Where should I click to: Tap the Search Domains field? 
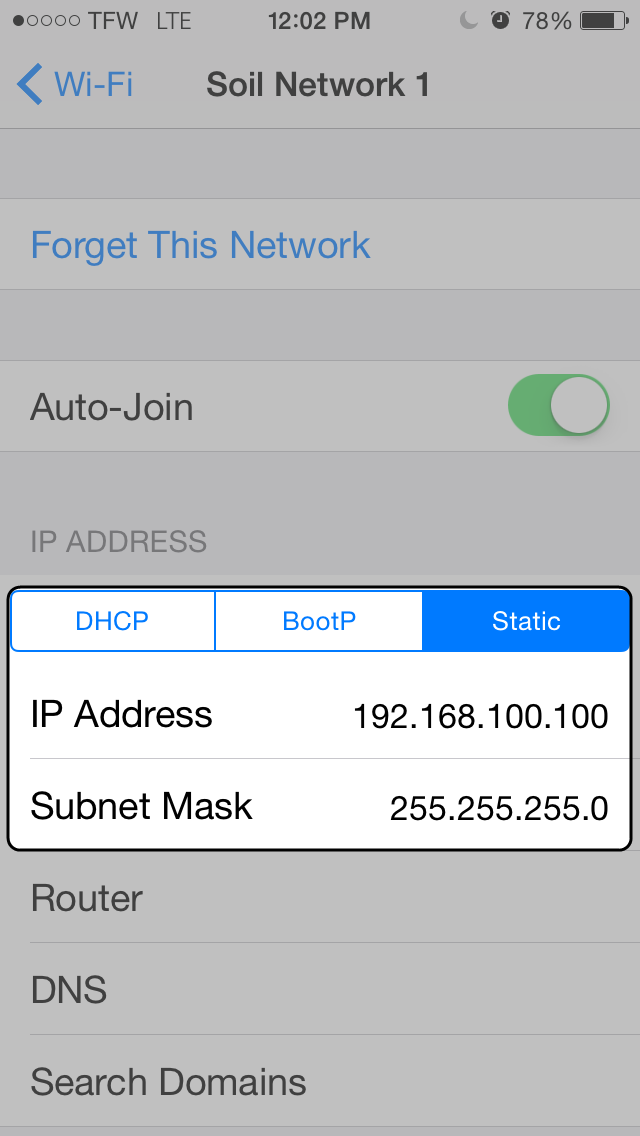[x=320, y=1081]
